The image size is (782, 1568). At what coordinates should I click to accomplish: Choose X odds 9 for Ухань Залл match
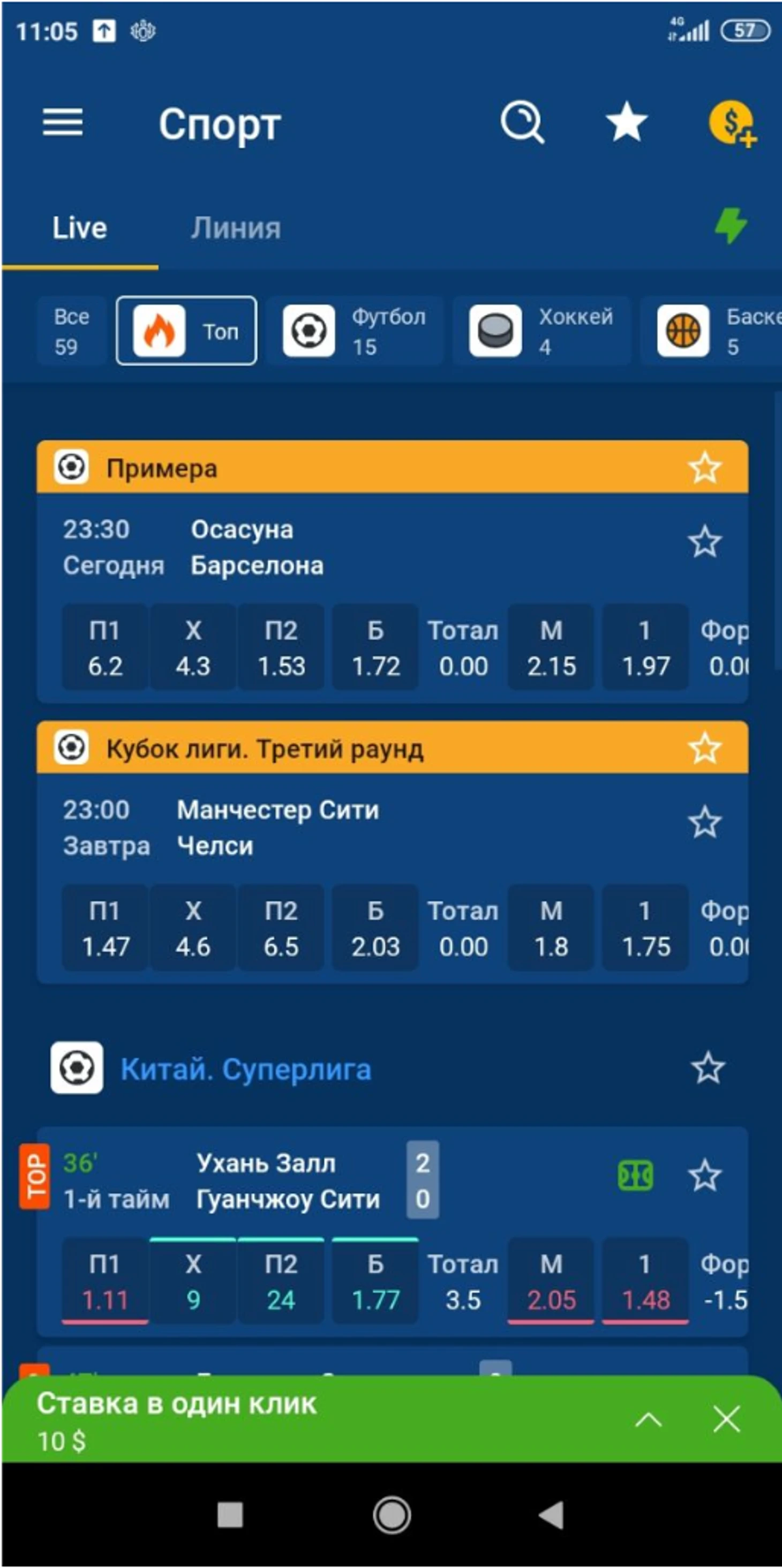tap(193, 1281)
